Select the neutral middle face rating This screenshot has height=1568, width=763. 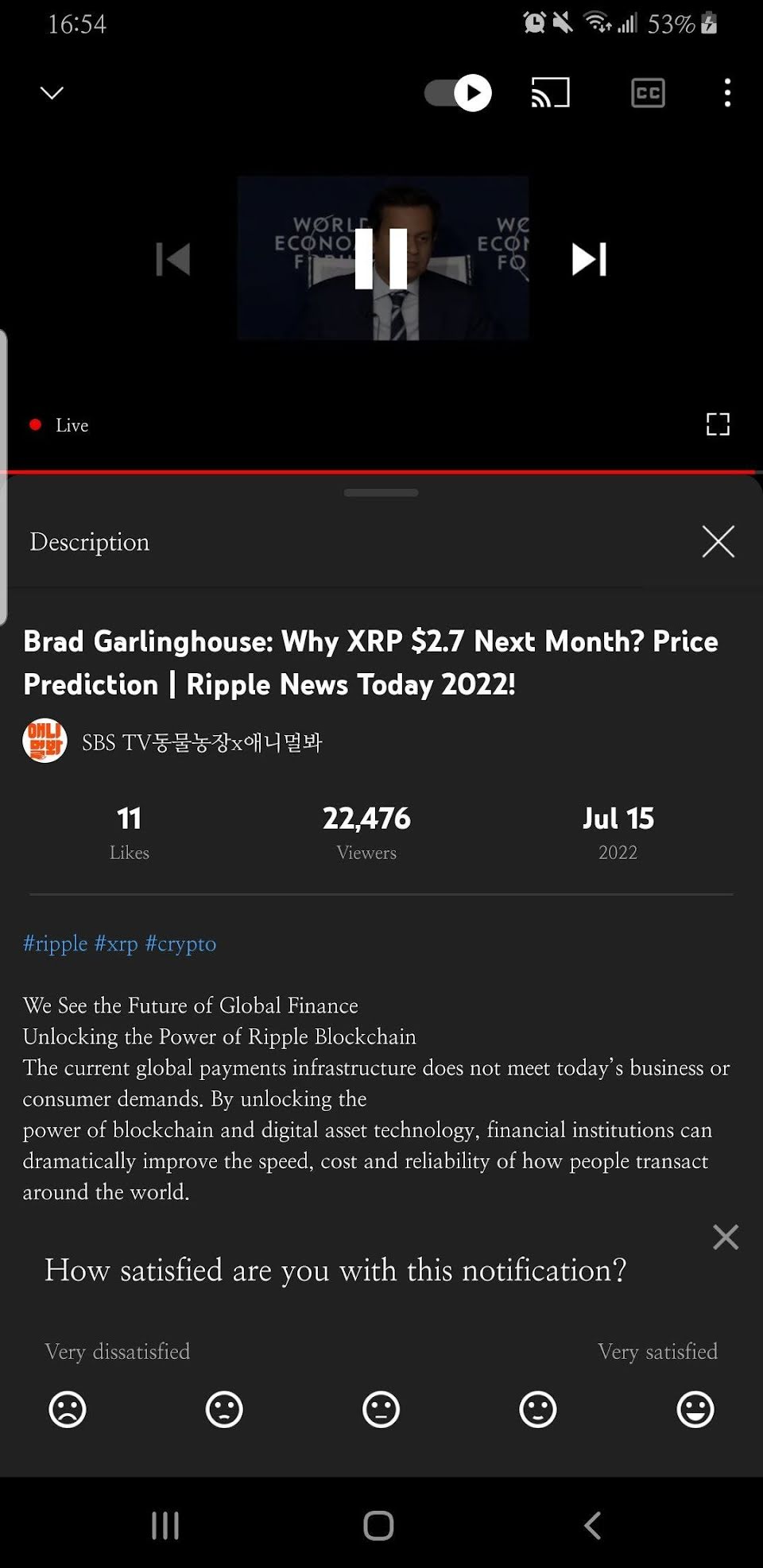click(x=381, y=1410)
